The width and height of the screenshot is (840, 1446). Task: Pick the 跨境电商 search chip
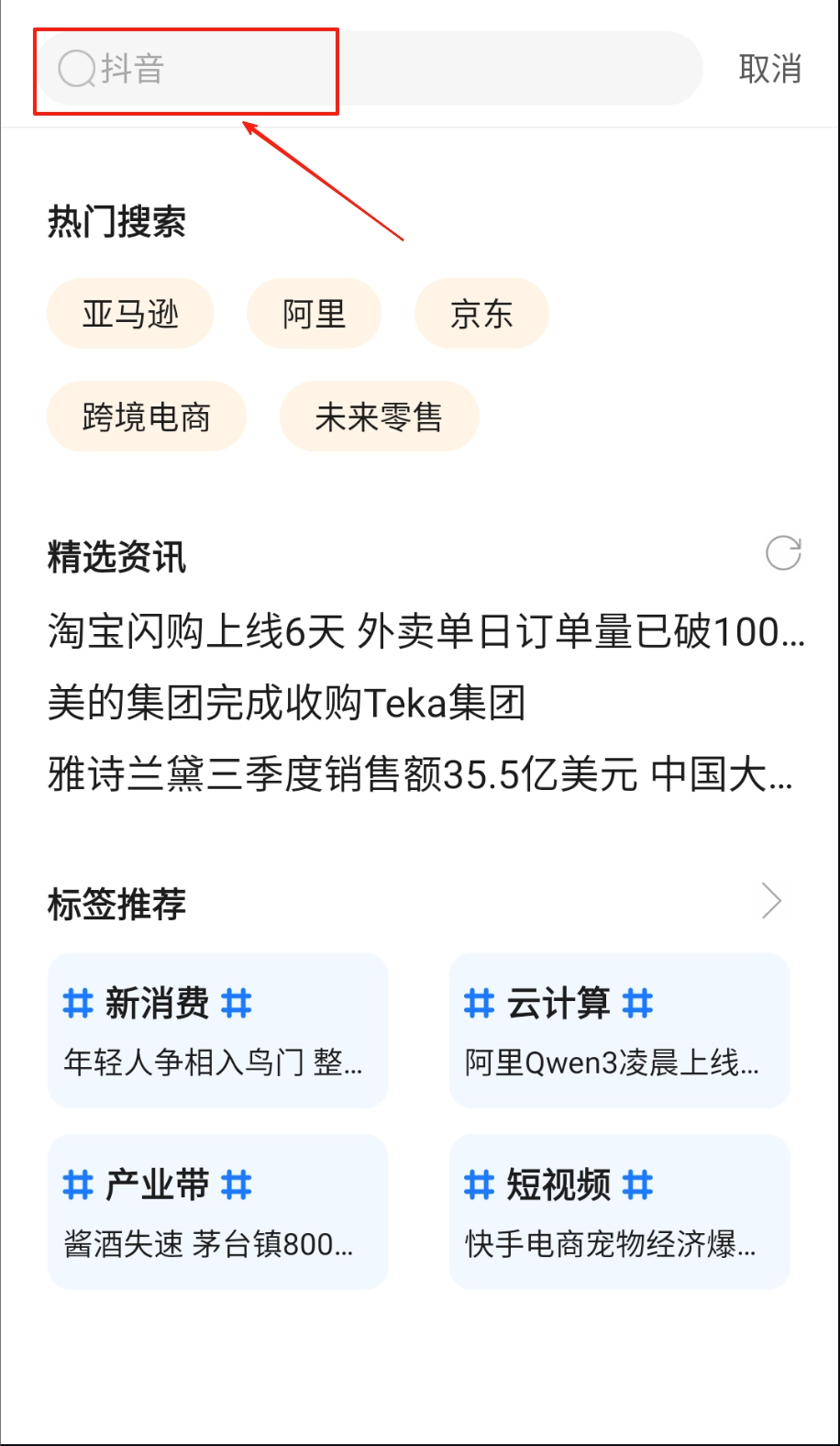pyautogui.click(x=147, y=417)
